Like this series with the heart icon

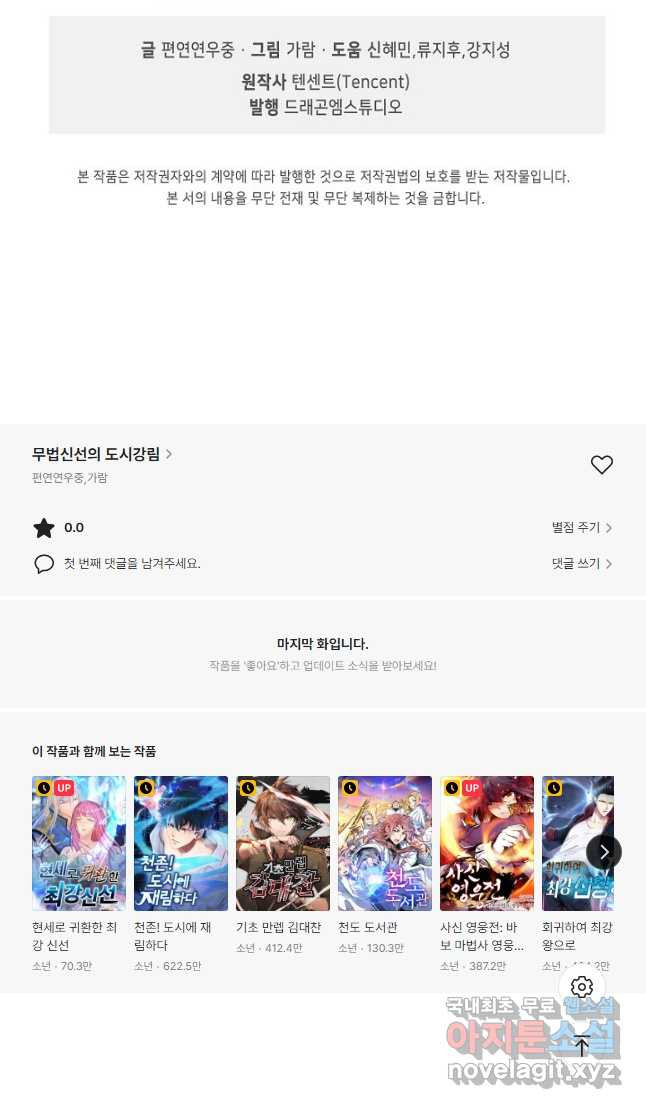click(601, 465)
